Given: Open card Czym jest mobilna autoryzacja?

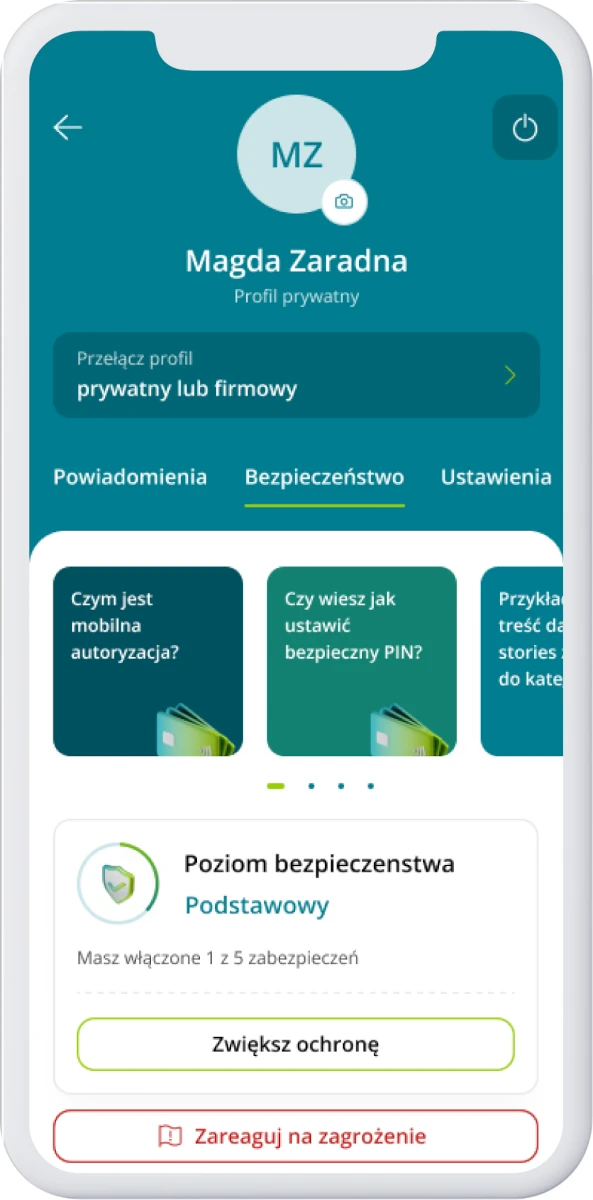Looking at the screenshot, I should coord(148,661).
